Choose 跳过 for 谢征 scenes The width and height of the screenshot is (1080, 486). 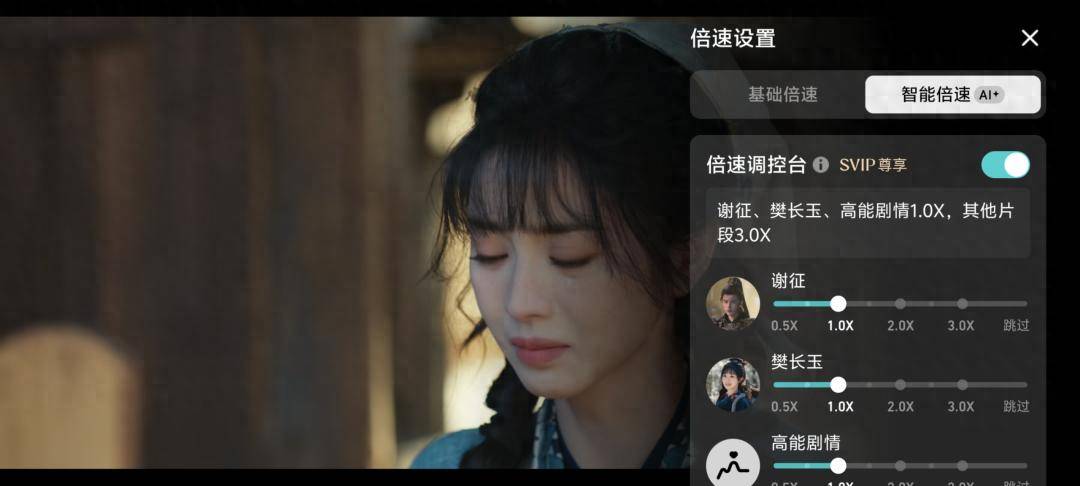(x=1022, y=304)
